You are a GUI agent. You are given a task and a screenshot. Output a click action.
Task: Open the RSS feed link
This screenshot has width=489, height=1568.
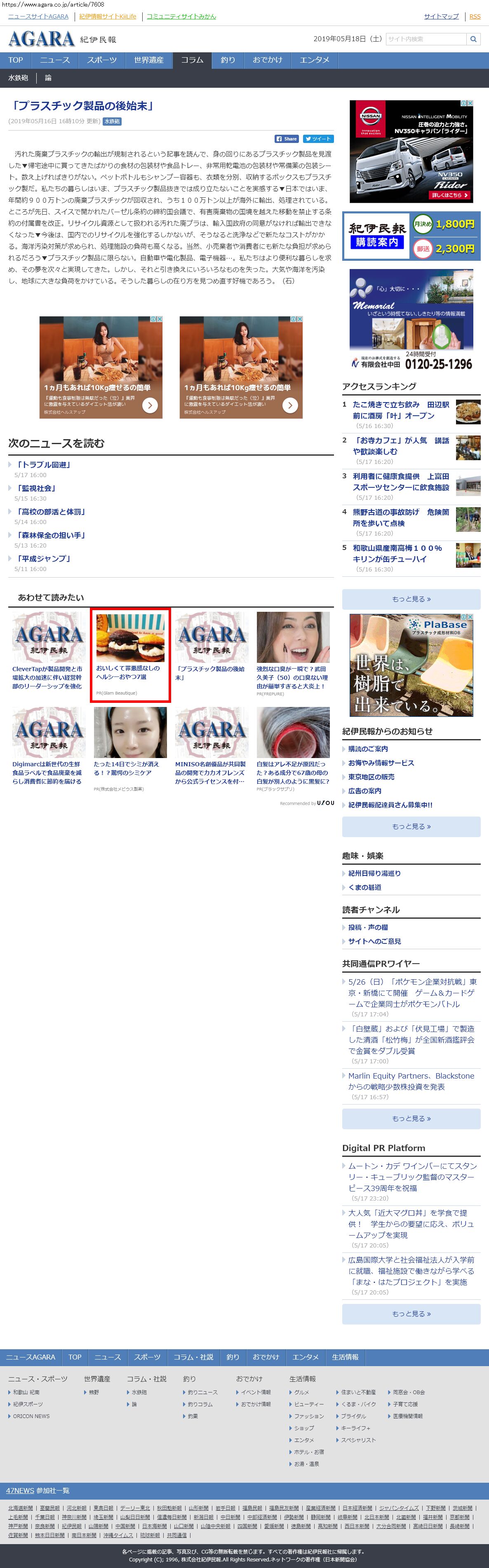click(475, 16)
